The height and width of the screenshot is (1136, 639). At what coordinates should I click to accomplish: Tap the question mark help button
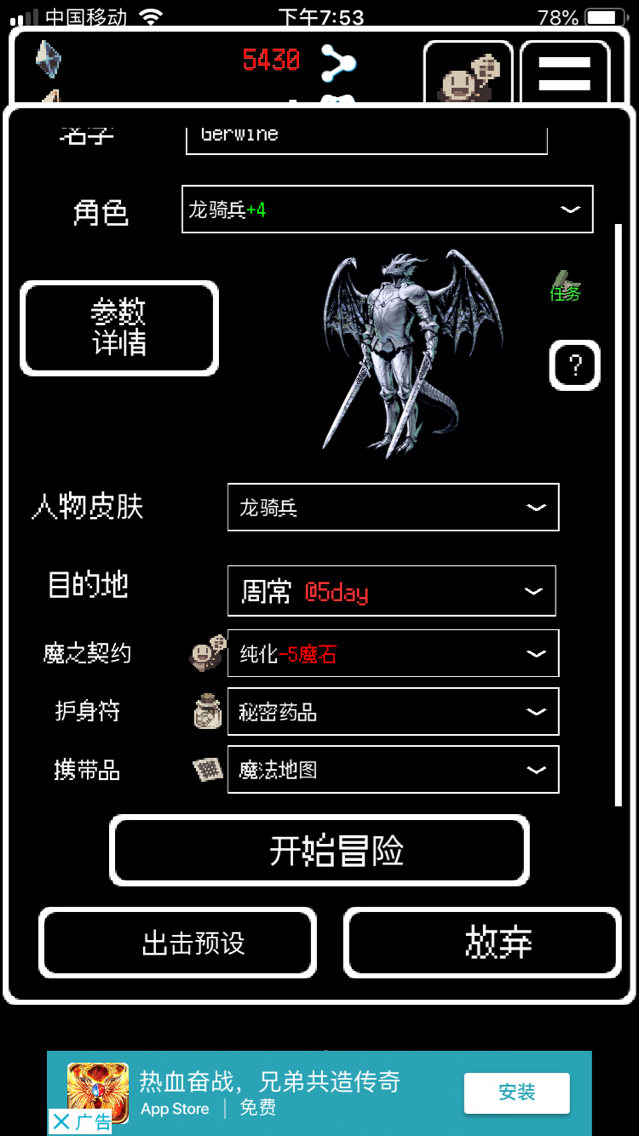(x=575, y=365)
